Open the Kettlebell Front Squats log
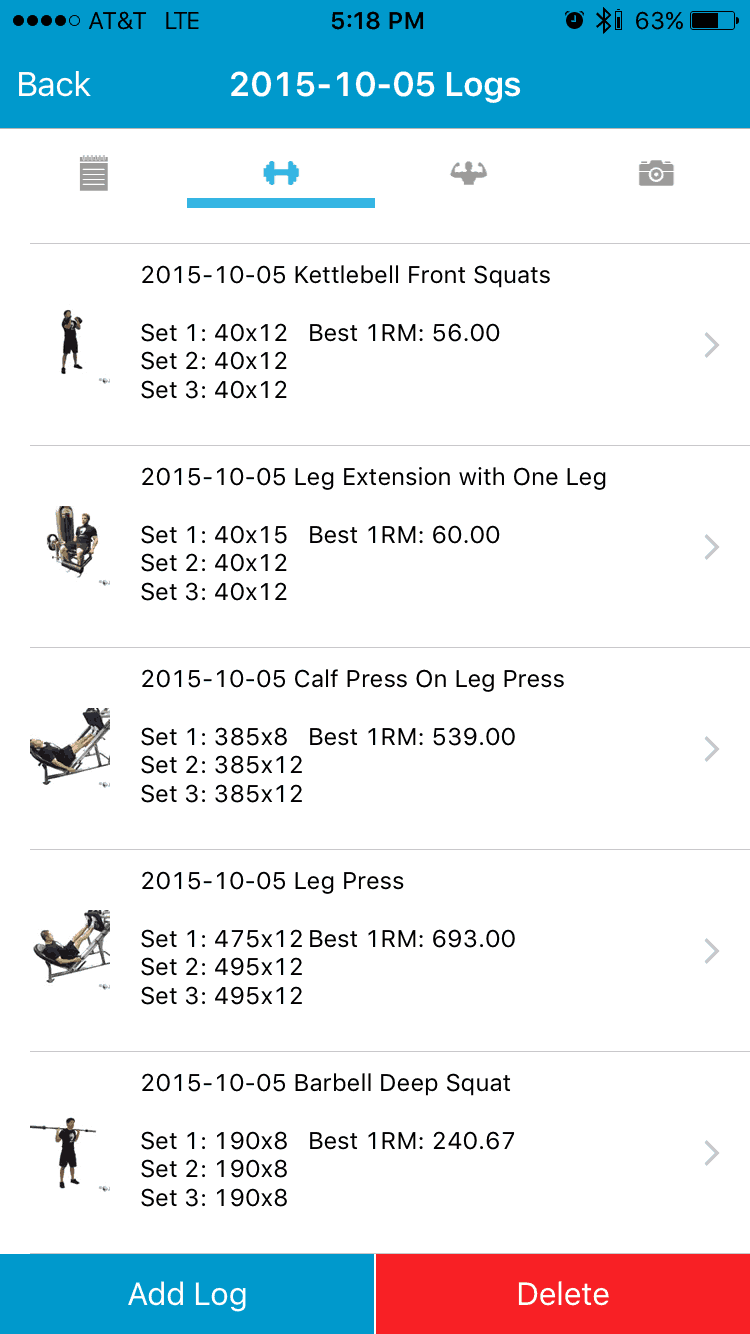750x1334 pixels. point(375,345)
